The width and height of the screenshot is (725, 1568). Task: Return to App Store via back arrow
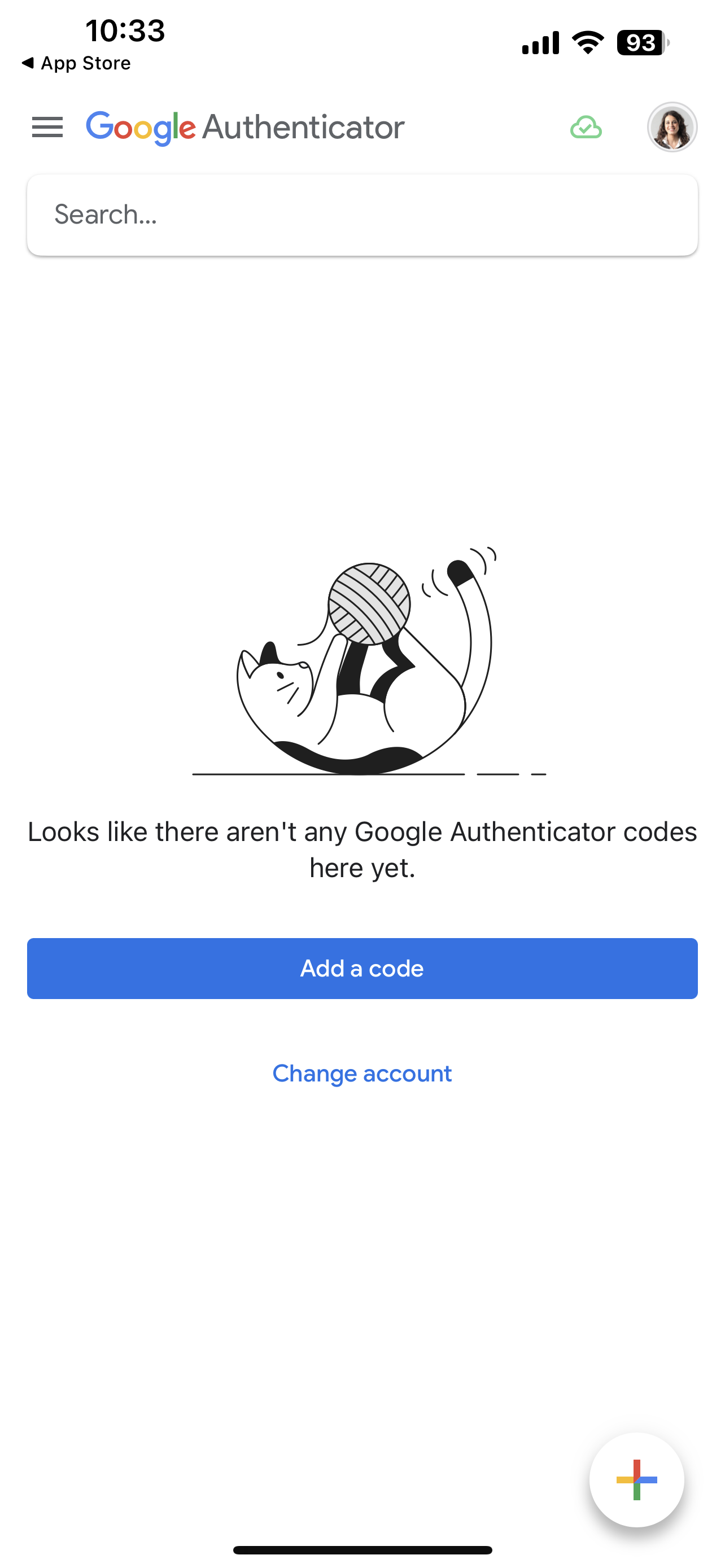click(x=76, y=63)
